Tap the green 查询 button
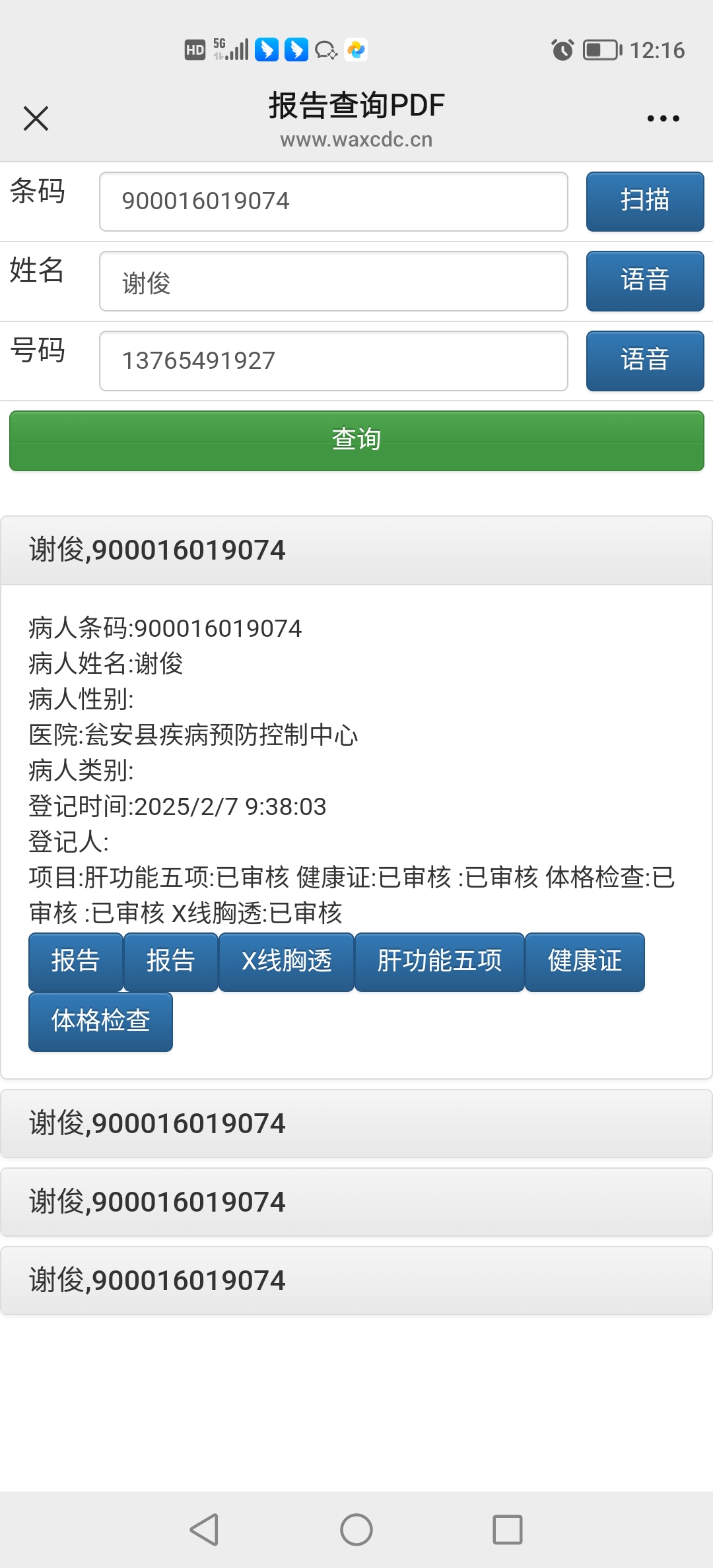 pyautogui.click(x=356, y=440)
